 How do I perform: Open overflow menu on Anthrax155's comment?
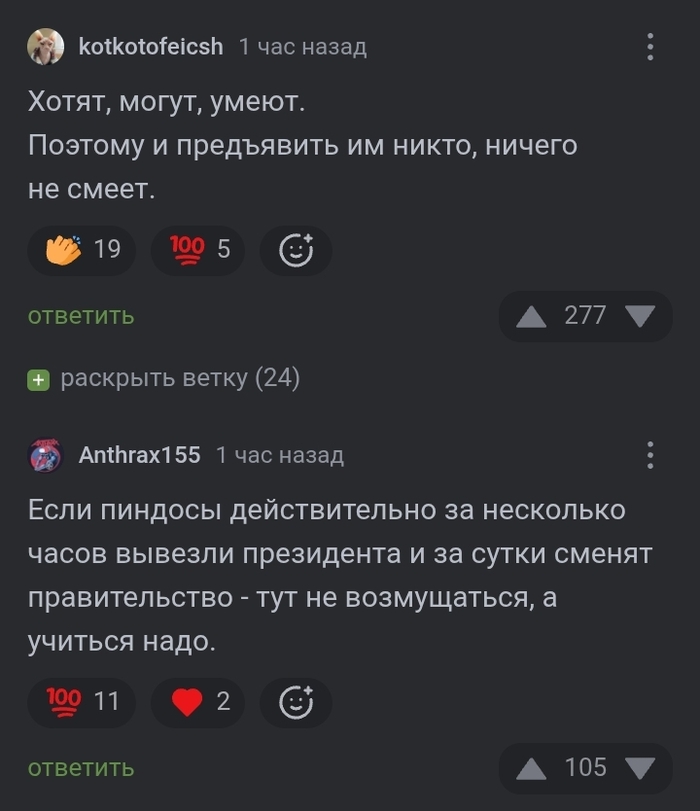(x=650, y=455)
